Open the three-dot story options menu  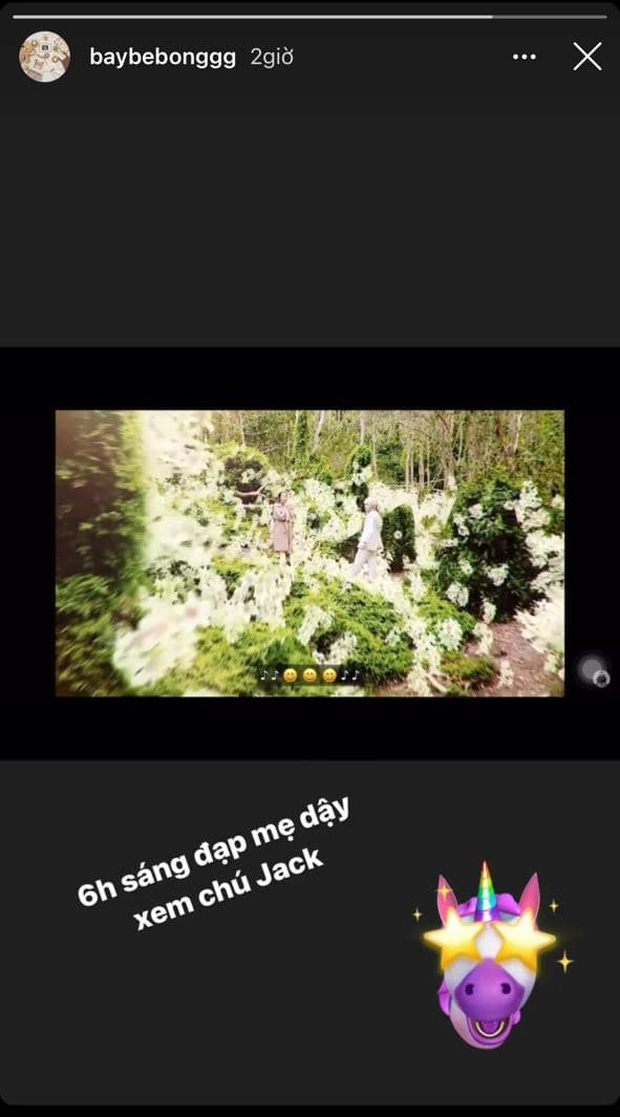pyautogui.click(x=524, y=57)
